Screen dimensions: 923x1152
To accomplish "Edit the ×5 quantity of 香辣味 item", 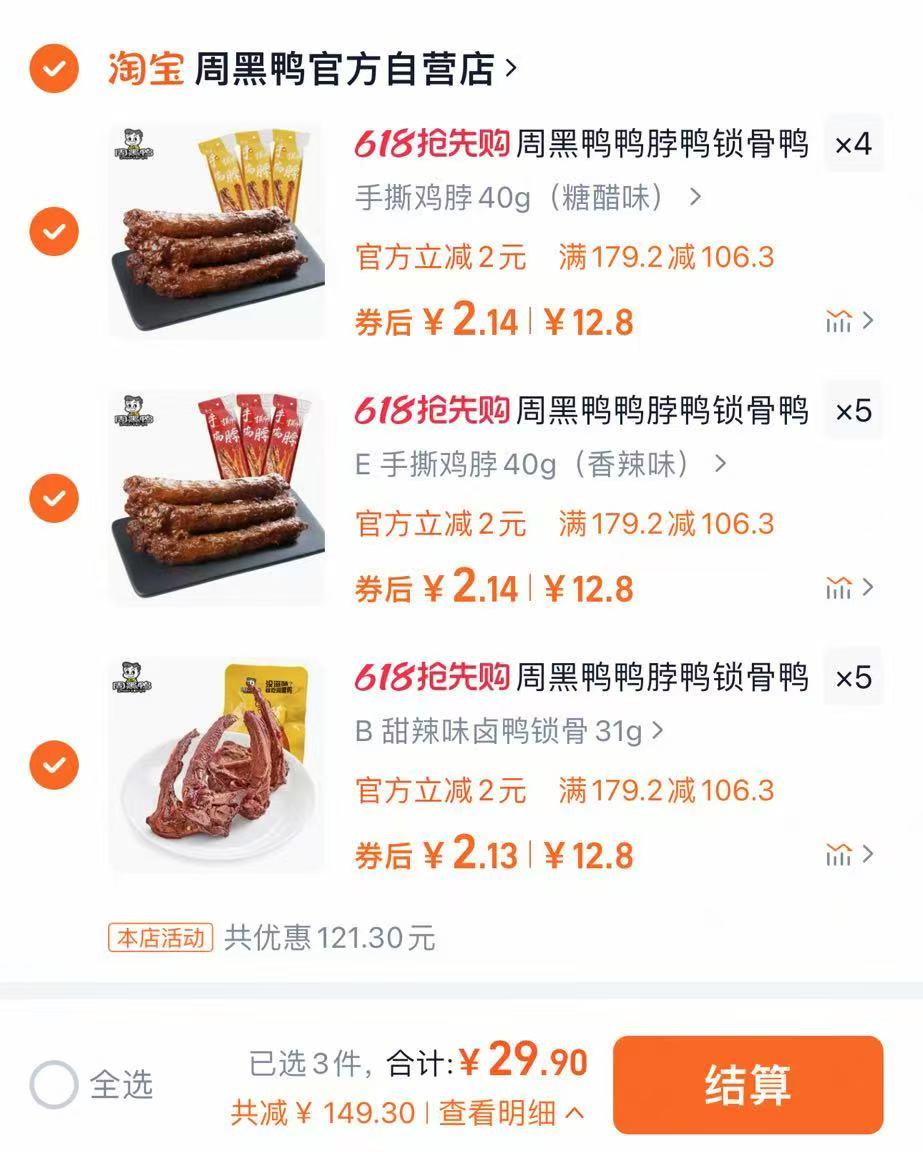I will point(853,411).
